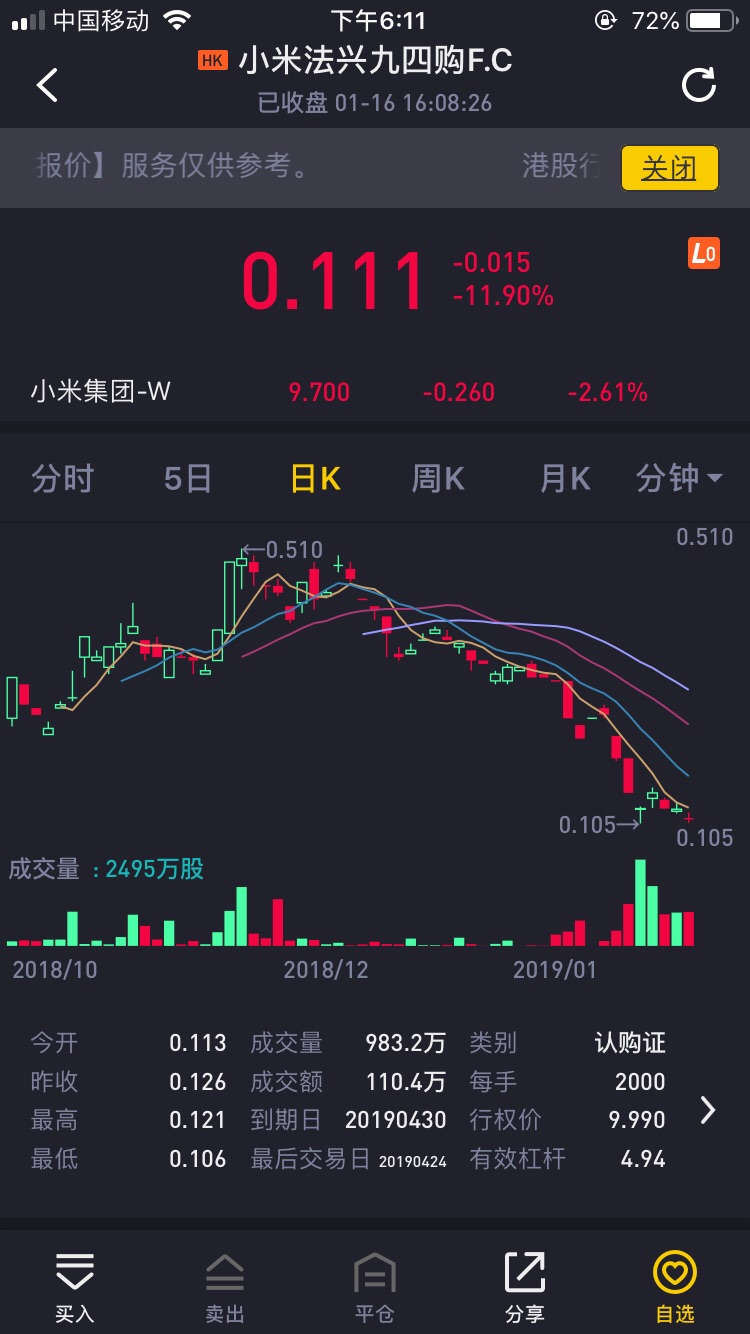Switch to the 分时 chart tab
The width and height of the screenshot is (750, 1334).
tap(62, 479)
